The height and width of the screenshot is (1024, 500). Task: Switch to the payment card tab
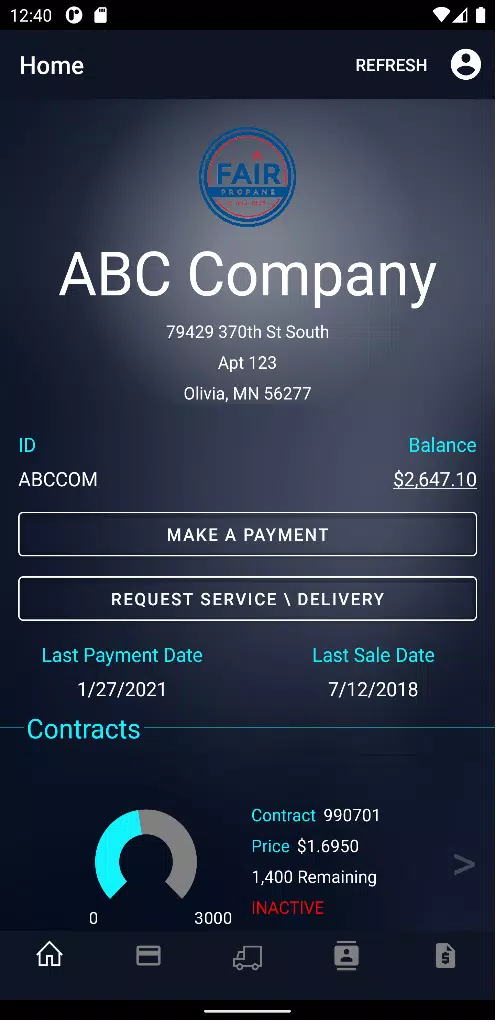148,956
